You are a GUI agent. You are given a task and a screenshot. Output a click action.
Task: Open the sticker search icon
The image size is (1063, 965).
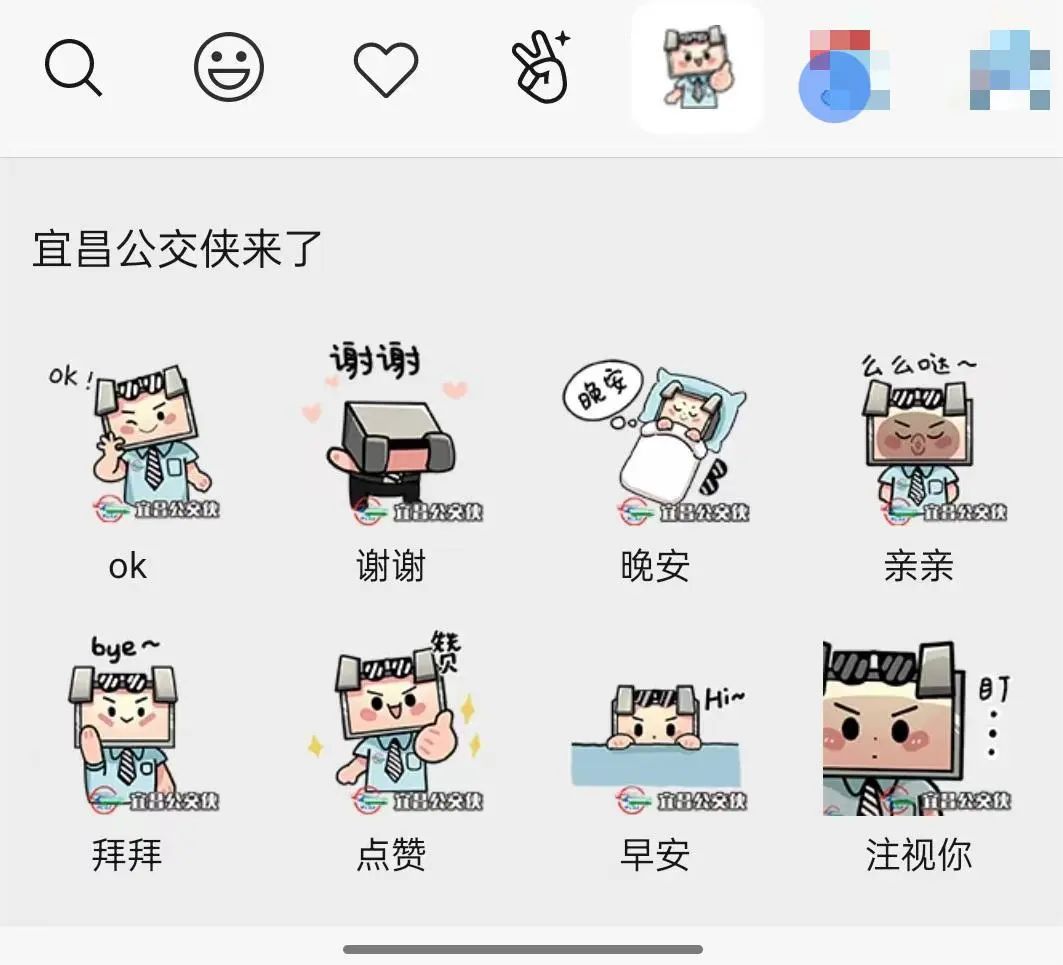73,68
